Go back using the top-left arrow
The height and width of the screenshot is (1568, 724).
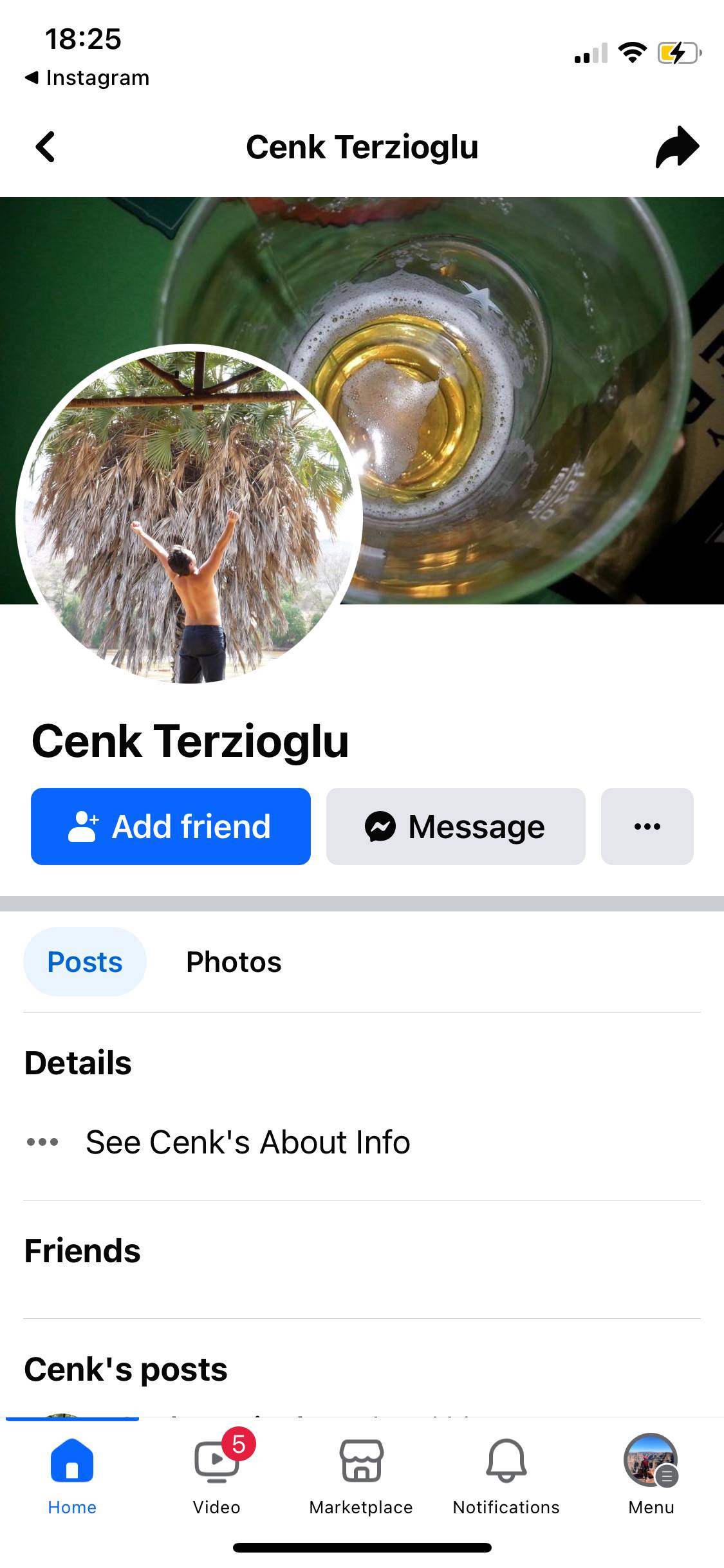pos(45,147)
